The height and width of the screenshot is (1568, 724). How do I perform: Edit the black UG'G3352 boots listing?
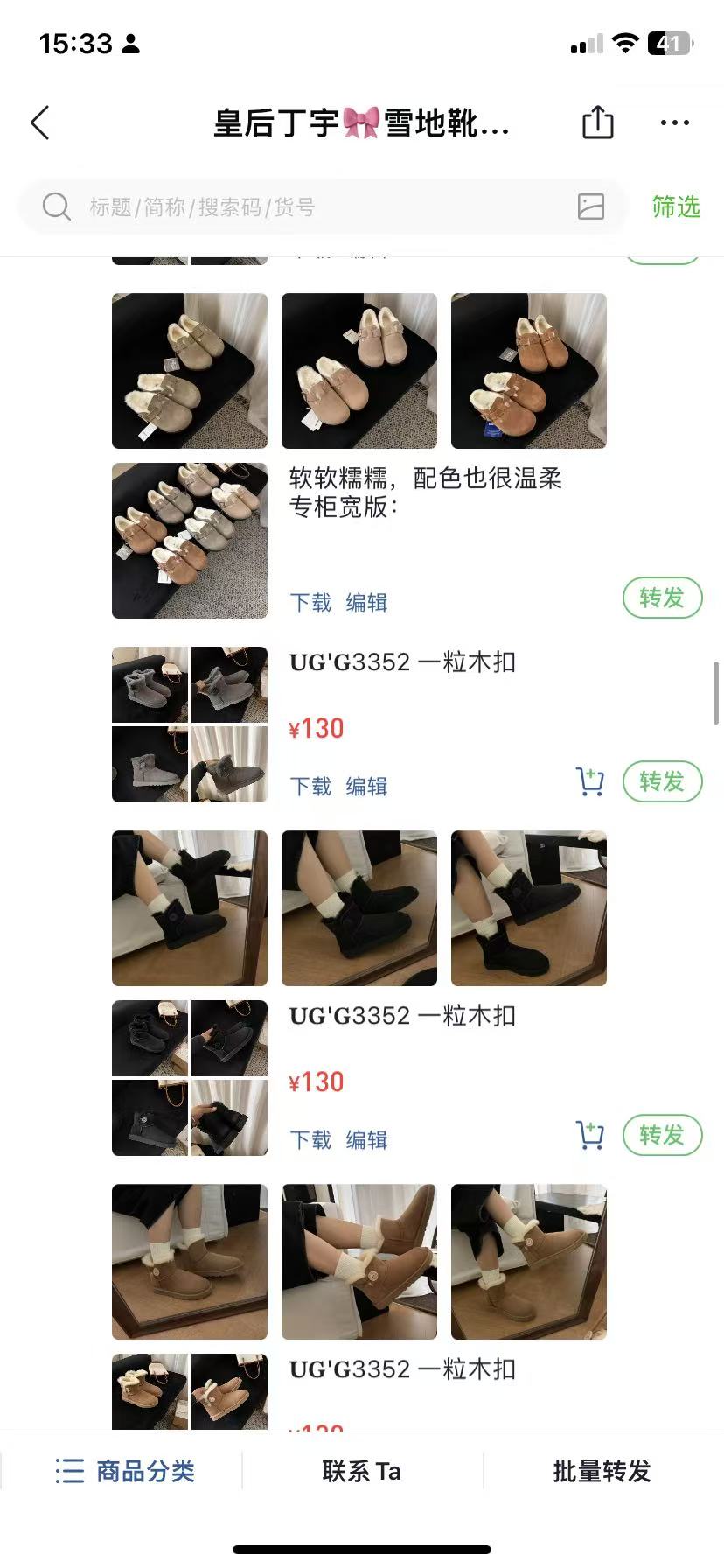pyautogui.click(x=366, y=1140)
